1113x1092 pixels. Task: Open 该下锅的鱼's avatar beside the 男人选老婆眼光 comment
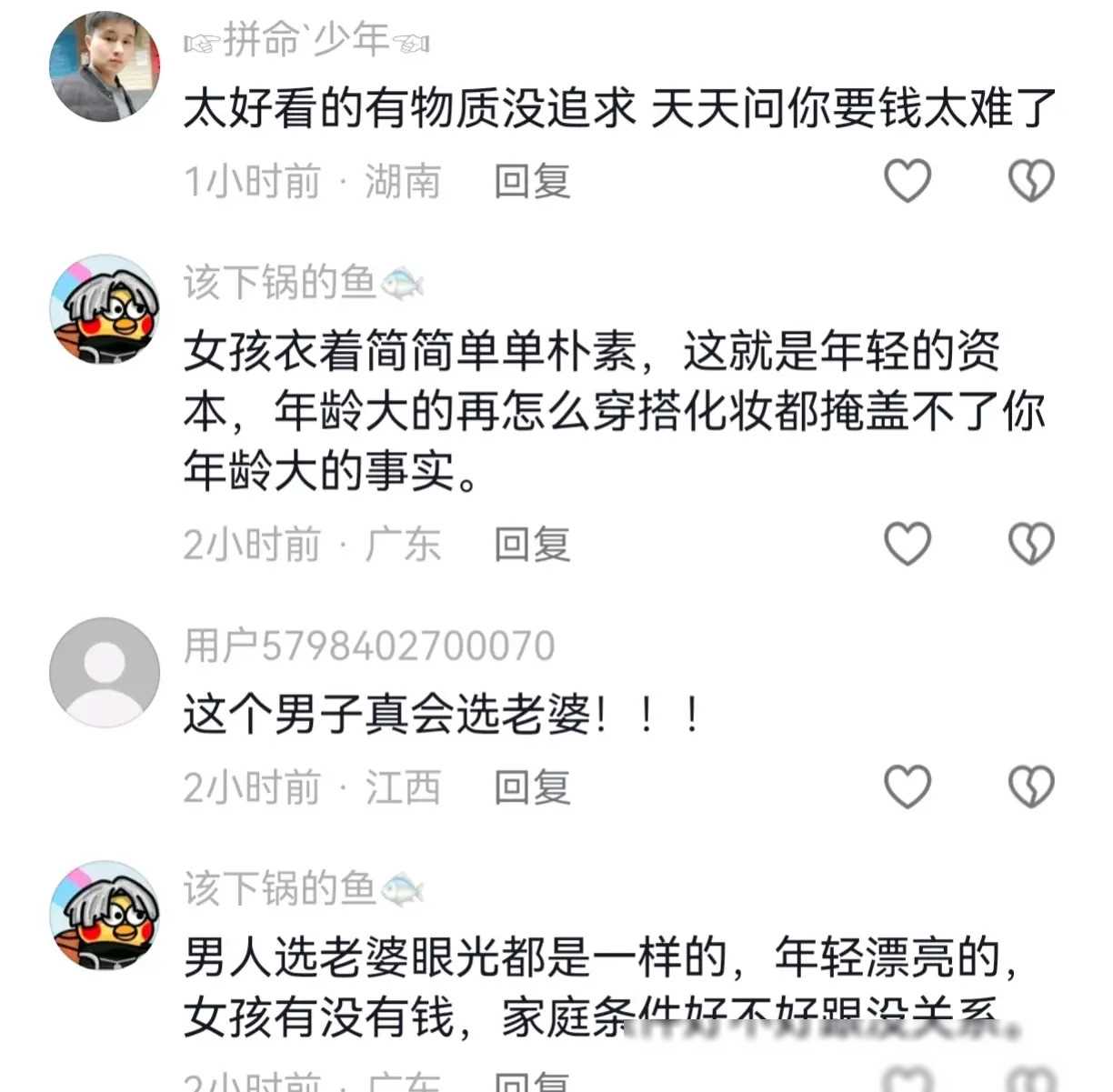coord(105,916)
